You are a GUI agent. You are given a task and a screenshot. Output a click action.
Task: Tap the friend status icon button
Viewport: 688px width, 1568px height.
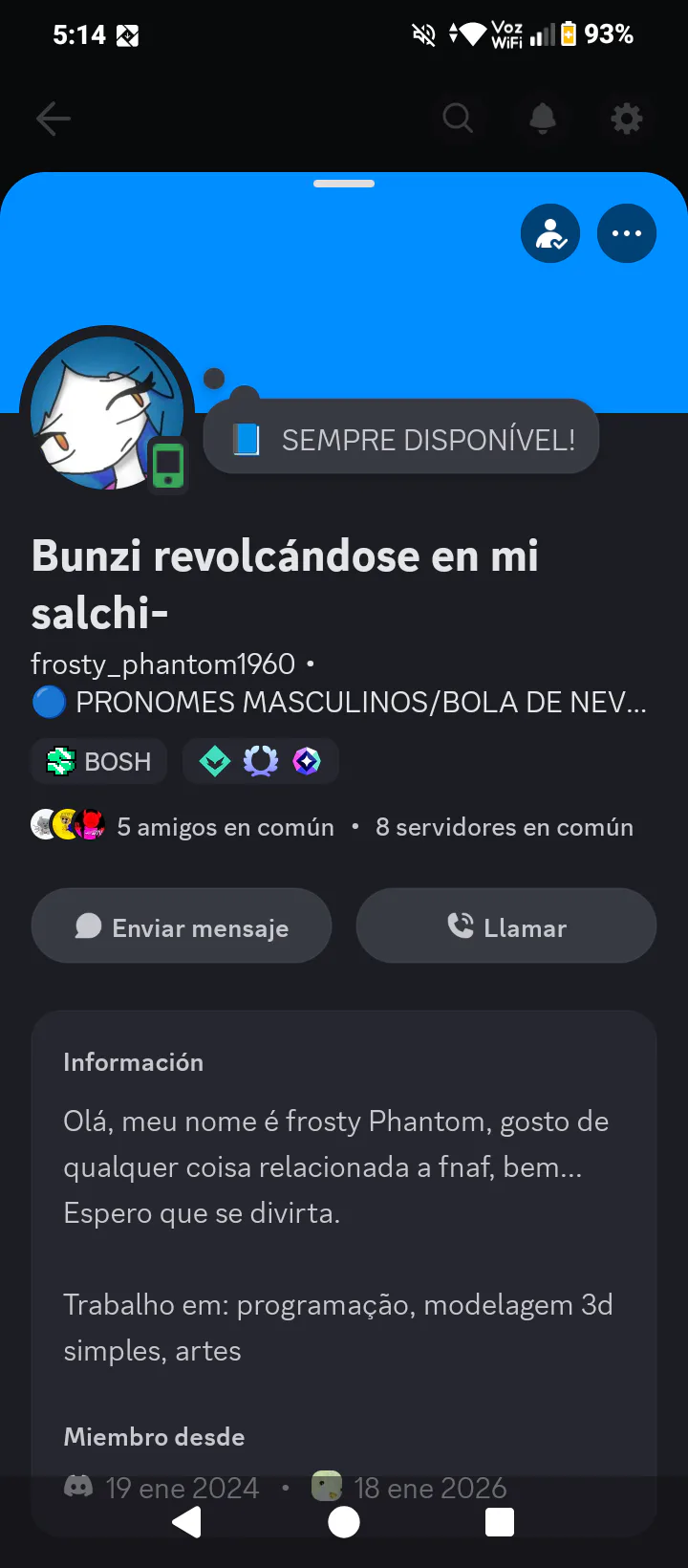(550, 233)
